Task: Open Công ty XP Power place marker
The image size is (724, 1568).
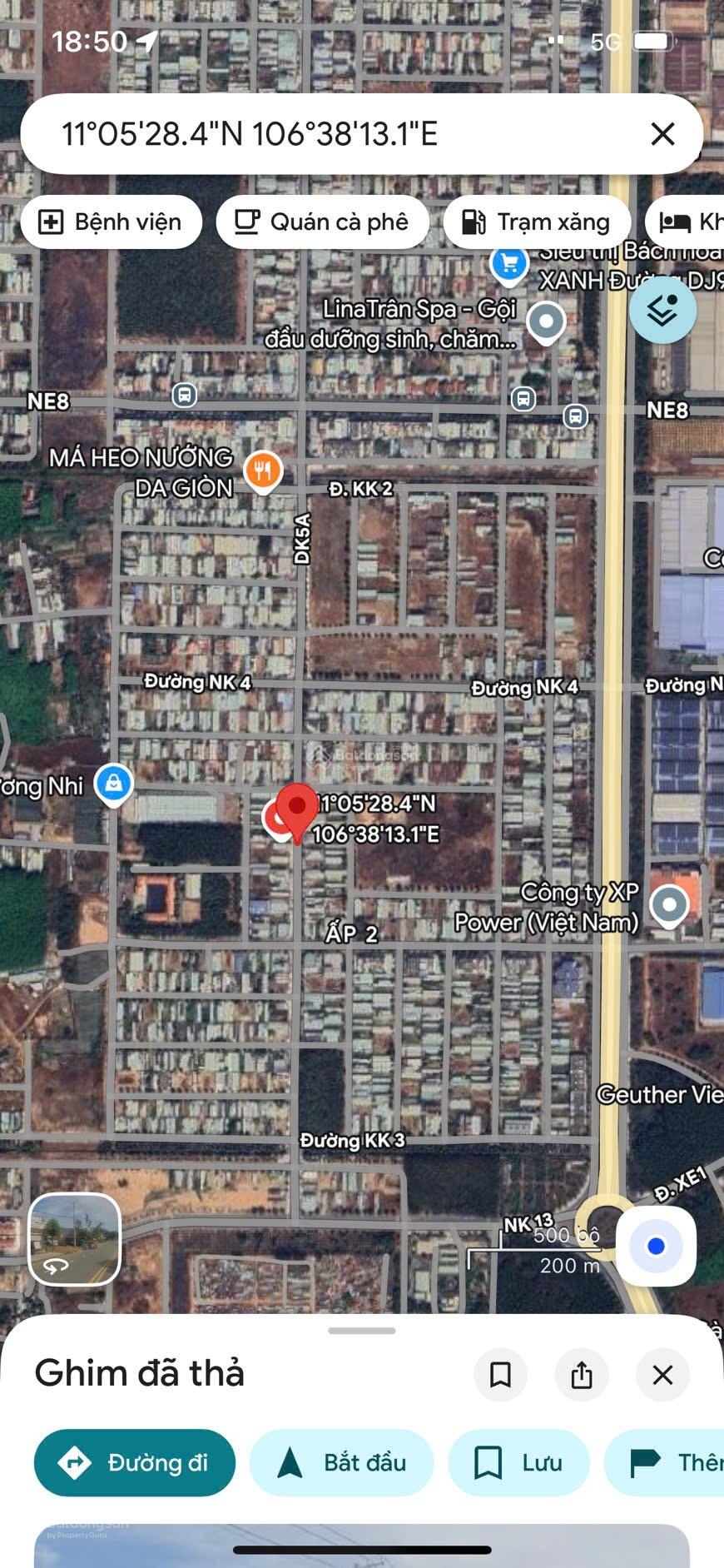Action: tap(669, 904)
